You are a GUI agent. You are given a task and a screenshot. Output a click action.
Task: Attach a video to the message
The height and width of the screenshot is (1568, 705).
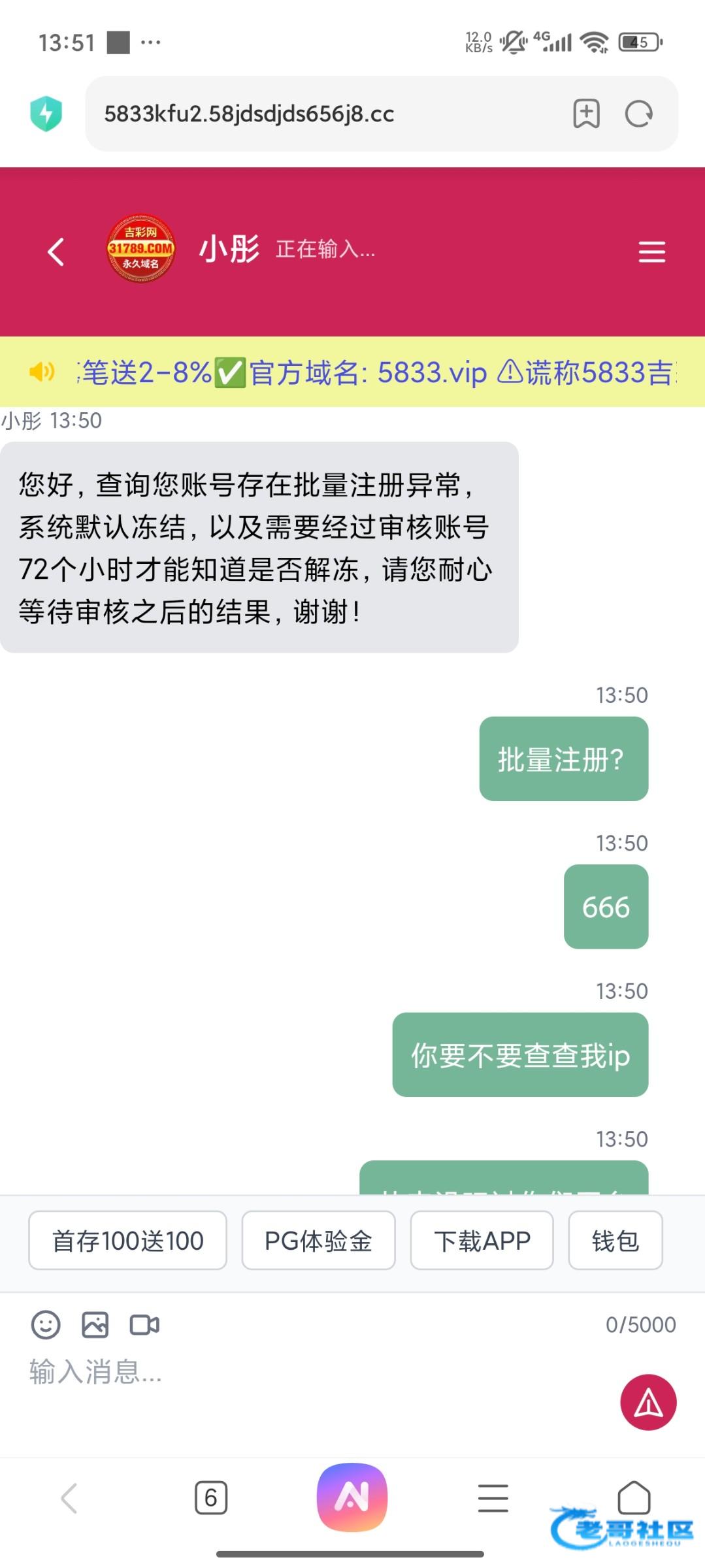[x=144, y=1325]
